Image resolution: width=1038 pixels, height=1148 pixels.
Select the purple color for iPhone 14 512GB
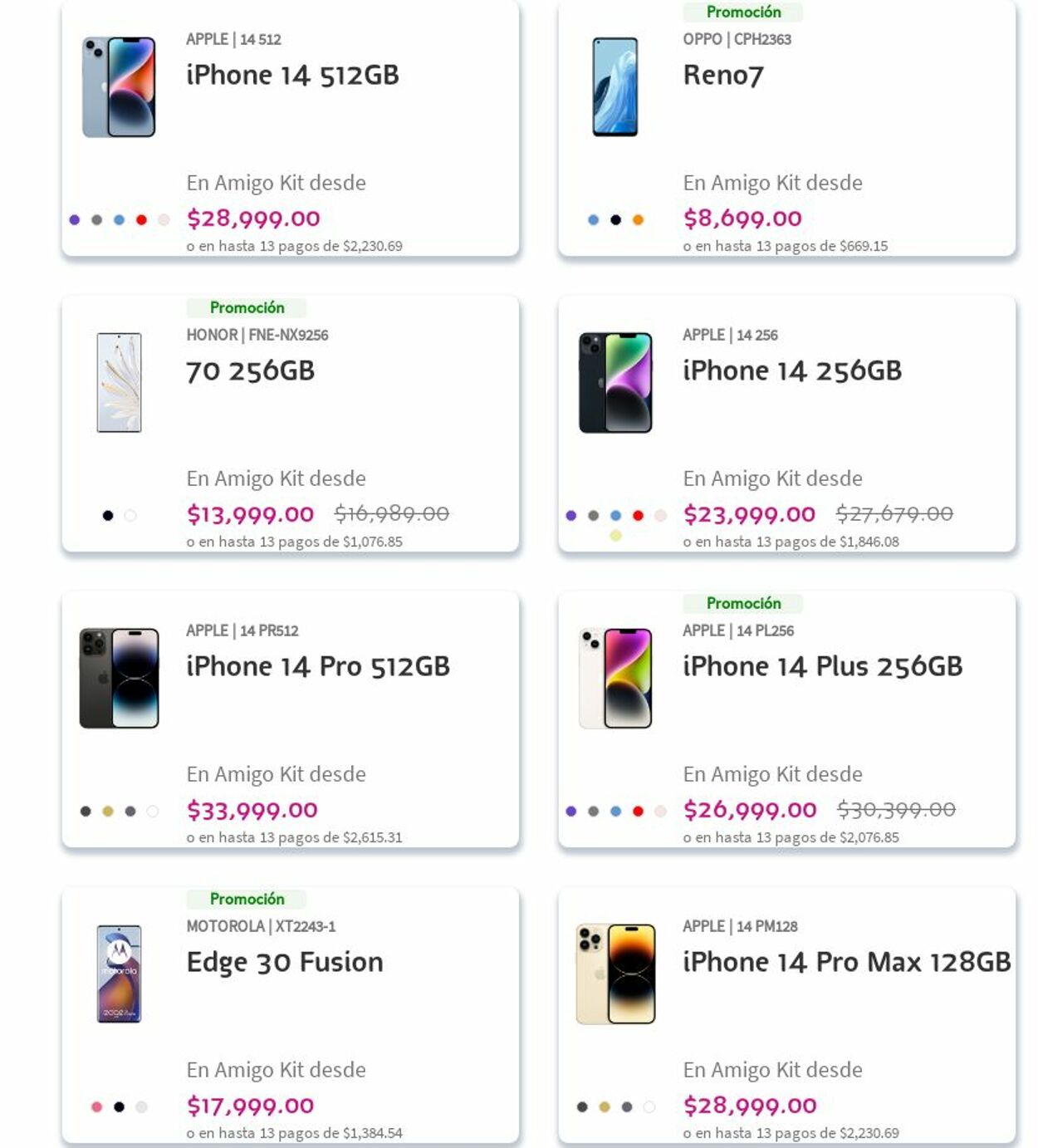tap(74, 220)
